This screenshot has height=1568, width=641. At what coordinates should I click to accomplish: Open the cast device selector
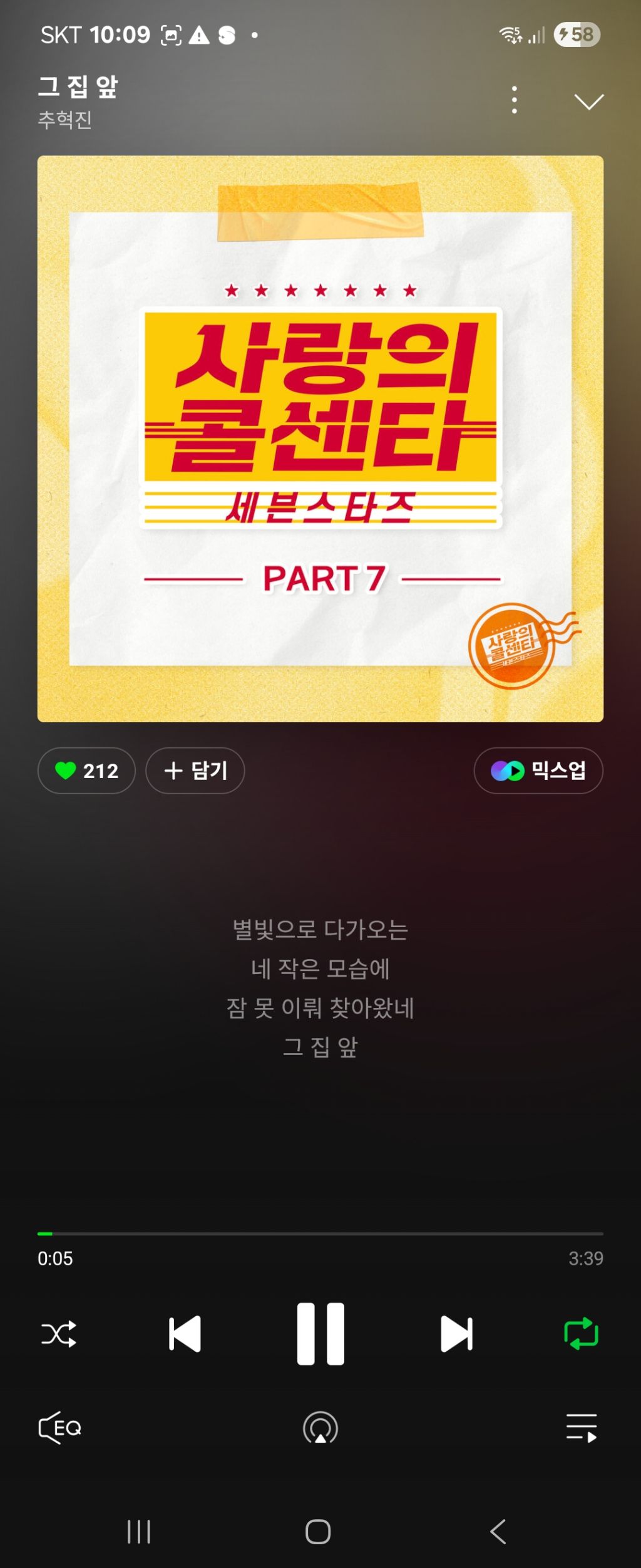pos(320,1428)
